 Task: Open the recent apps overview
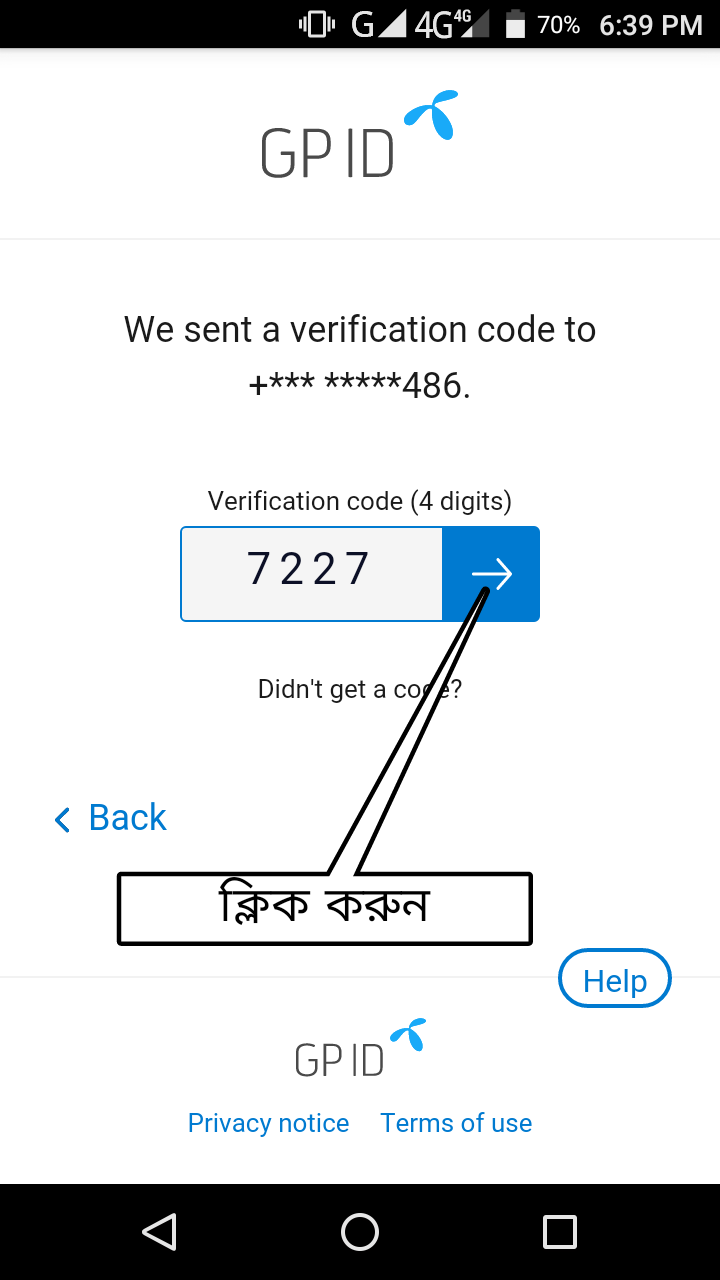[x=559, y=1232]
